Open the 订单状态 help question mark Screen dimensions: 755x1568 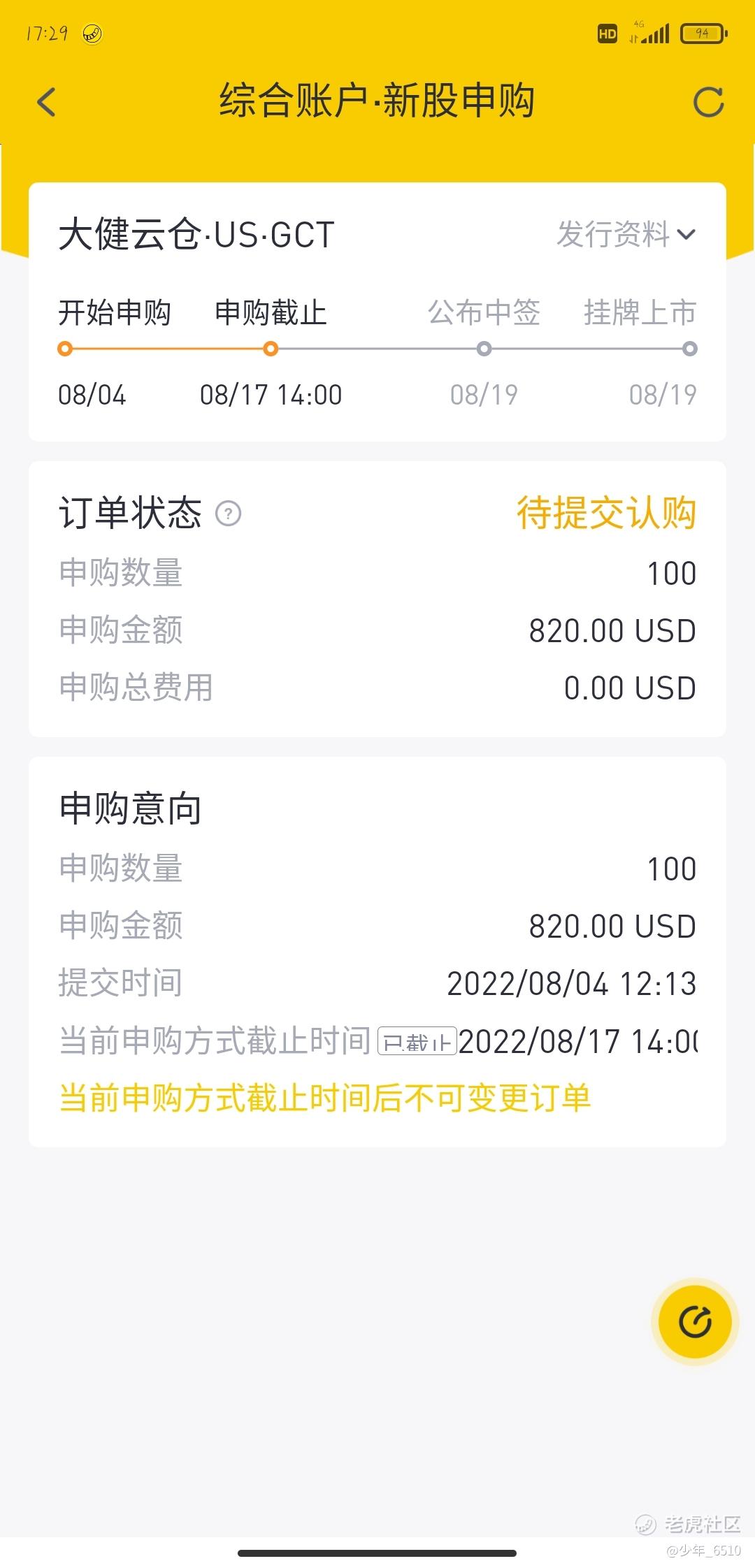pyautogui.click(x=228, y=514)
